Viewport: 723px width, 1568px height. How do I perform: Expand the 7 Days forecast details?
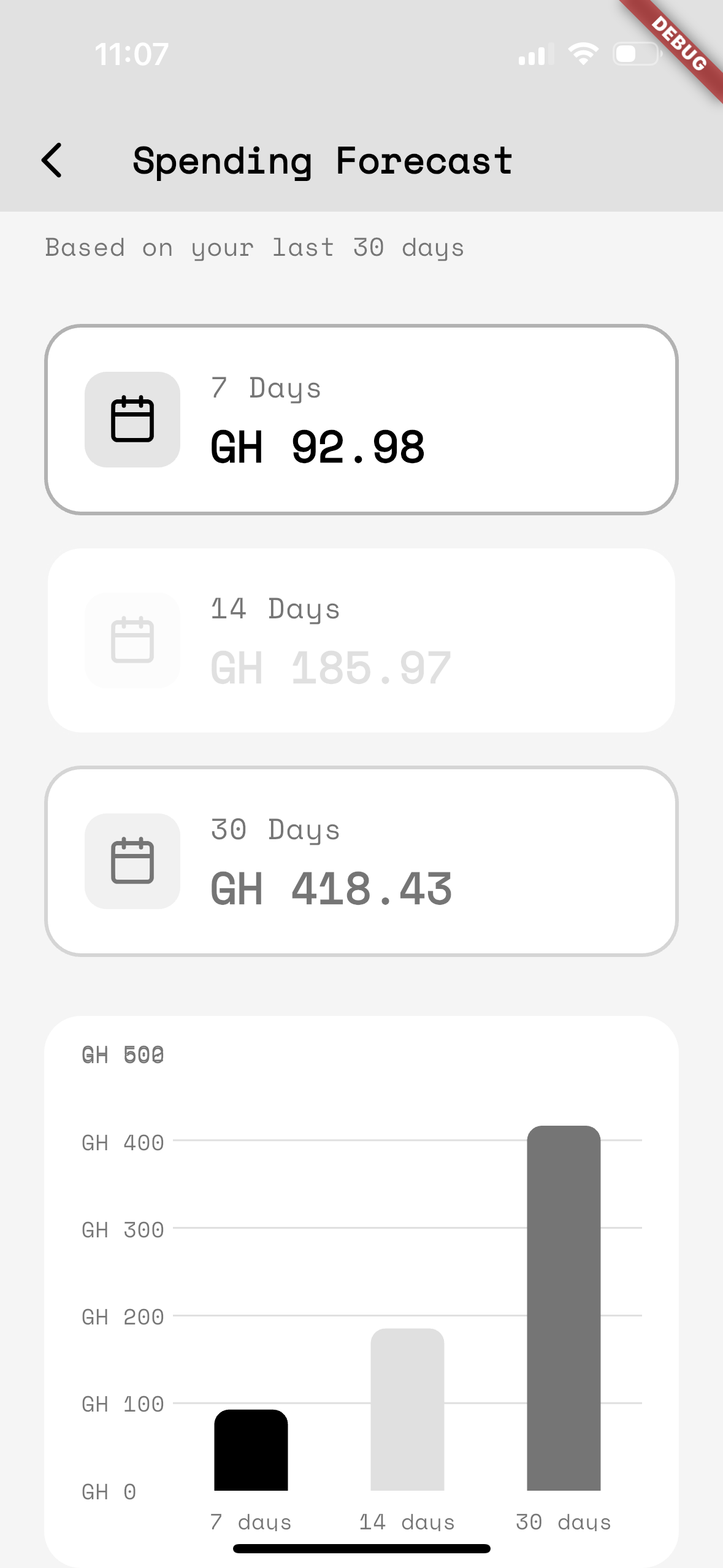362,418
